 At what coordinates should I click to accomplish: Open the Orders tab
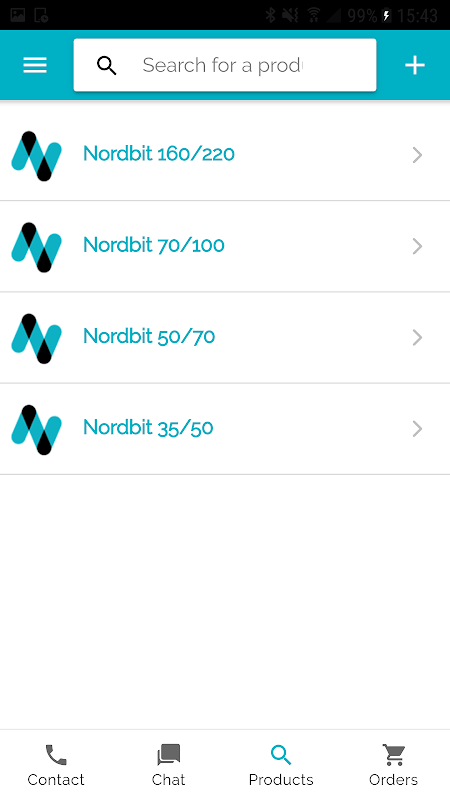click(x=393, y=765)
